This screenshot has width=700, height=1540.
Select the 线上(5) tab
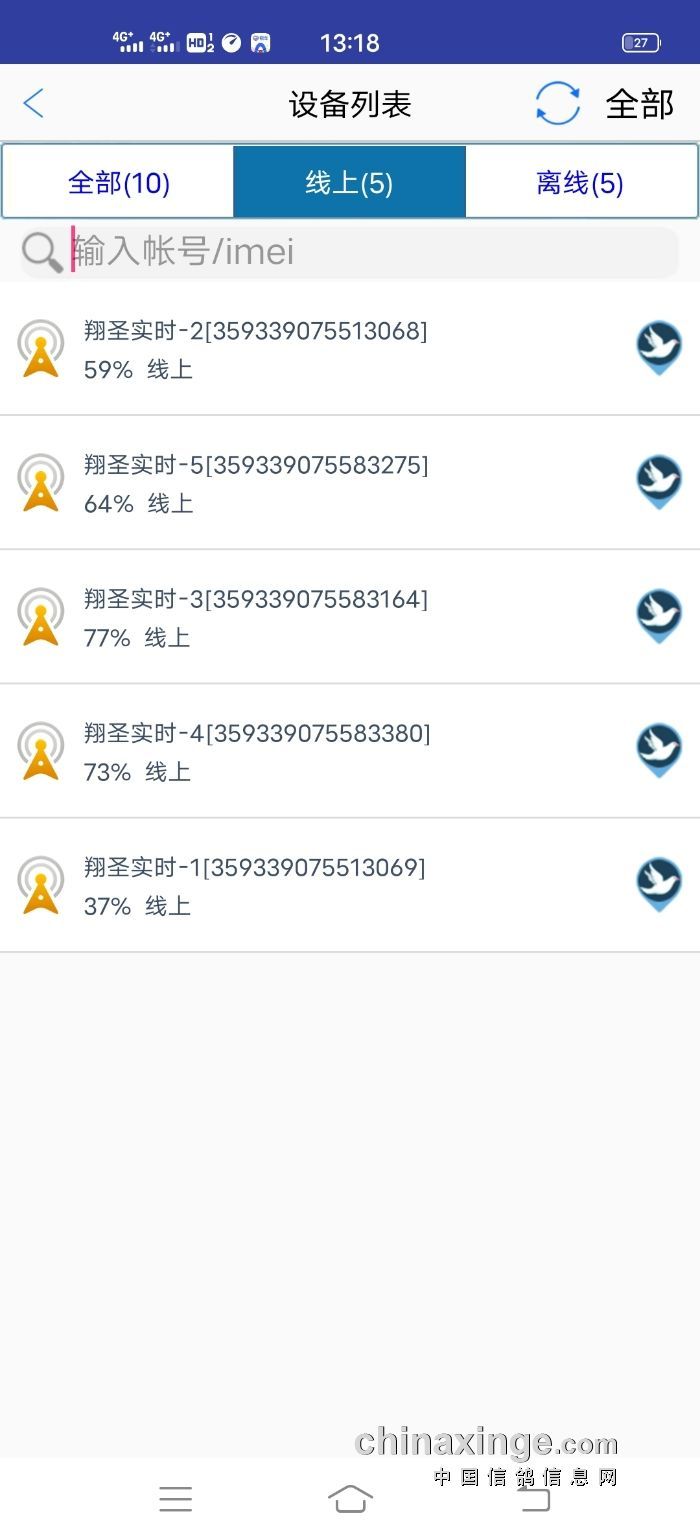pyautogui.click(x=349, y=182)
